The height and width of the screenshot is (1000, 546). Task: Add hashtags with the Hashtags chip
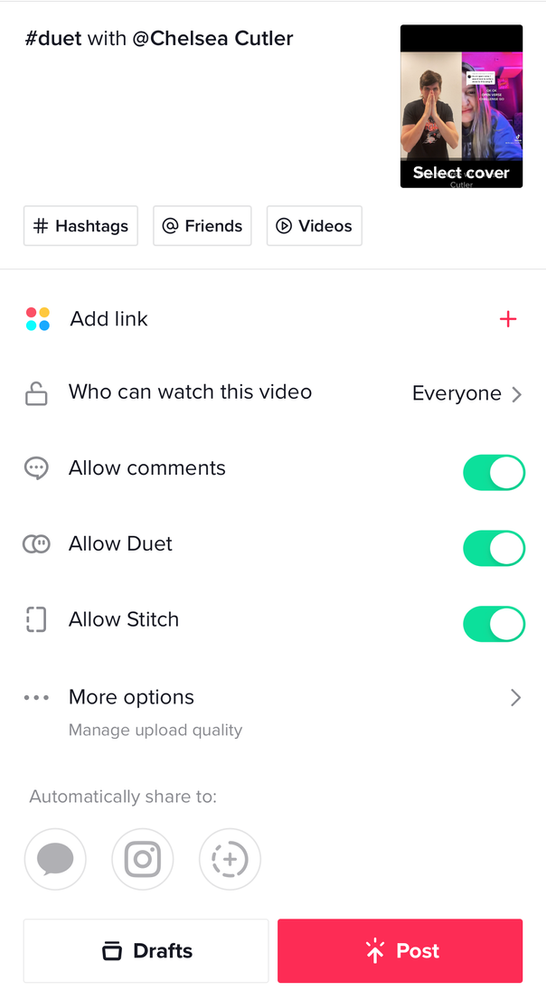tap(80, 226)
